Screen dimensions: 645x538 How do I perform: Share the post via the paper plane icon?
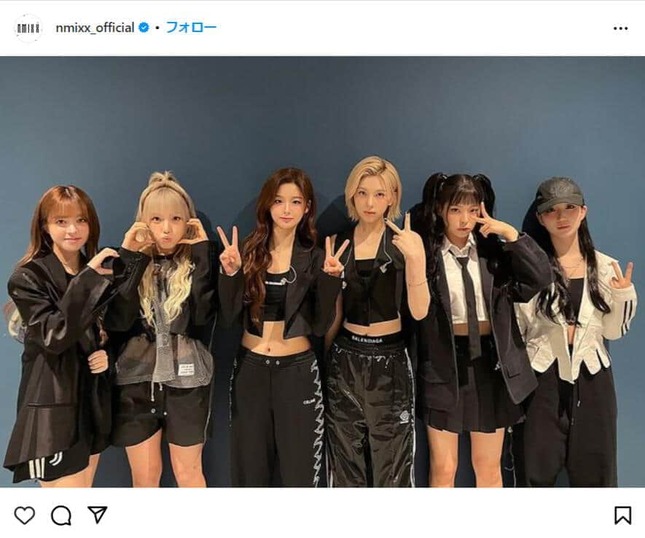(x=97, y=515)
